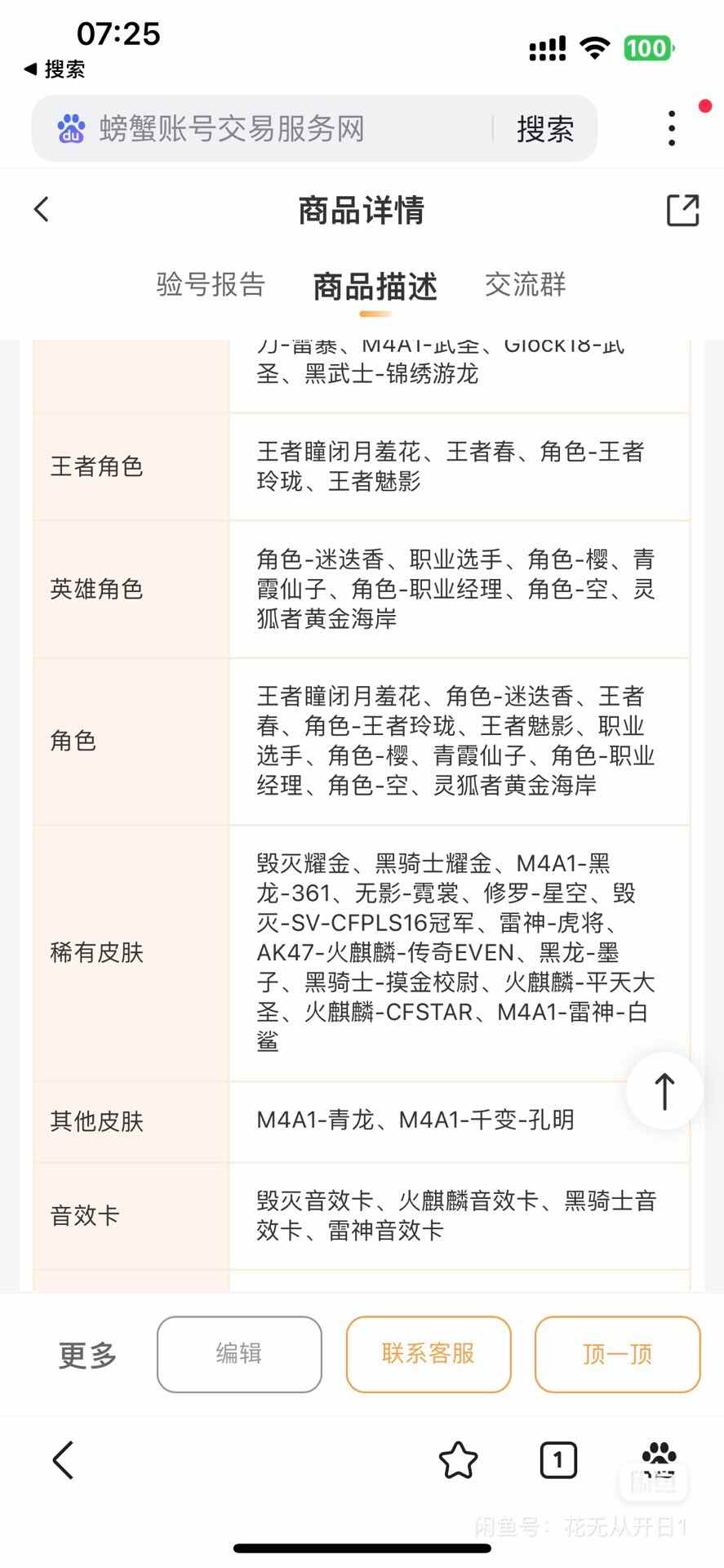Viewport: 724px width, 1568px height.
Task: Tap the 编辑 button
Action: point(239,1354)
